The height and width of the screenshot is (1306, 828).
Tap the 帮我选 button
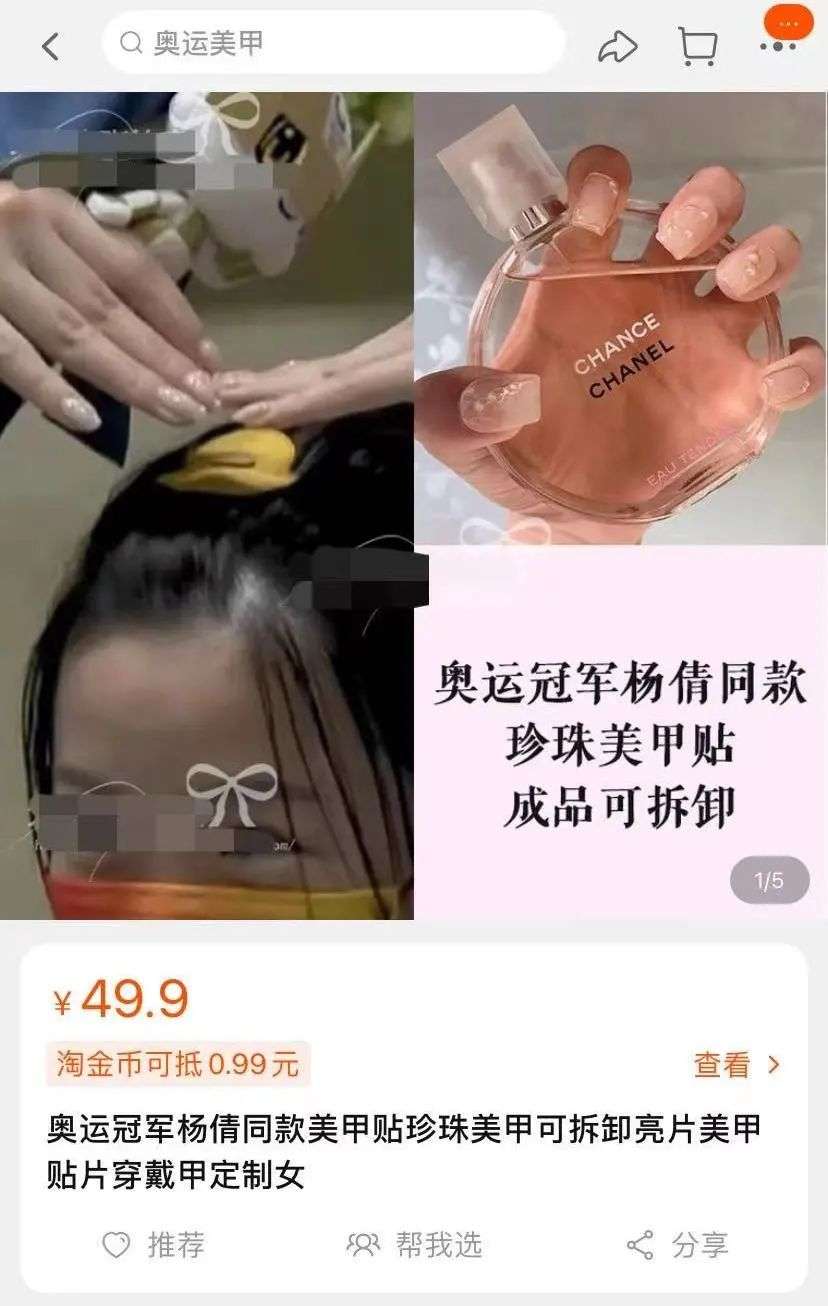pyautogui.click(x=414, y=1245)
